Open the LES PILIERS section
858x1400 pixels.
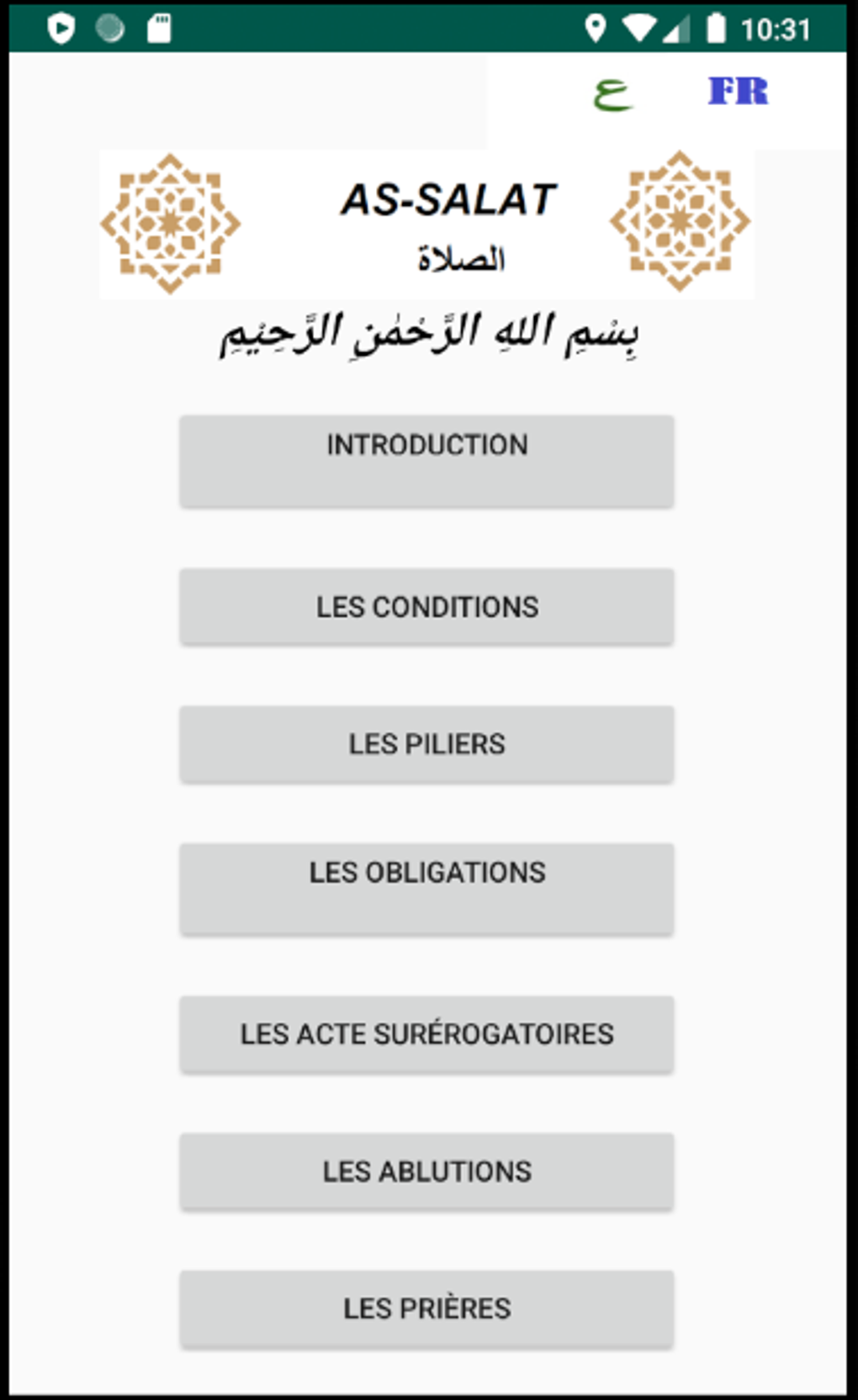coord(426,743)
